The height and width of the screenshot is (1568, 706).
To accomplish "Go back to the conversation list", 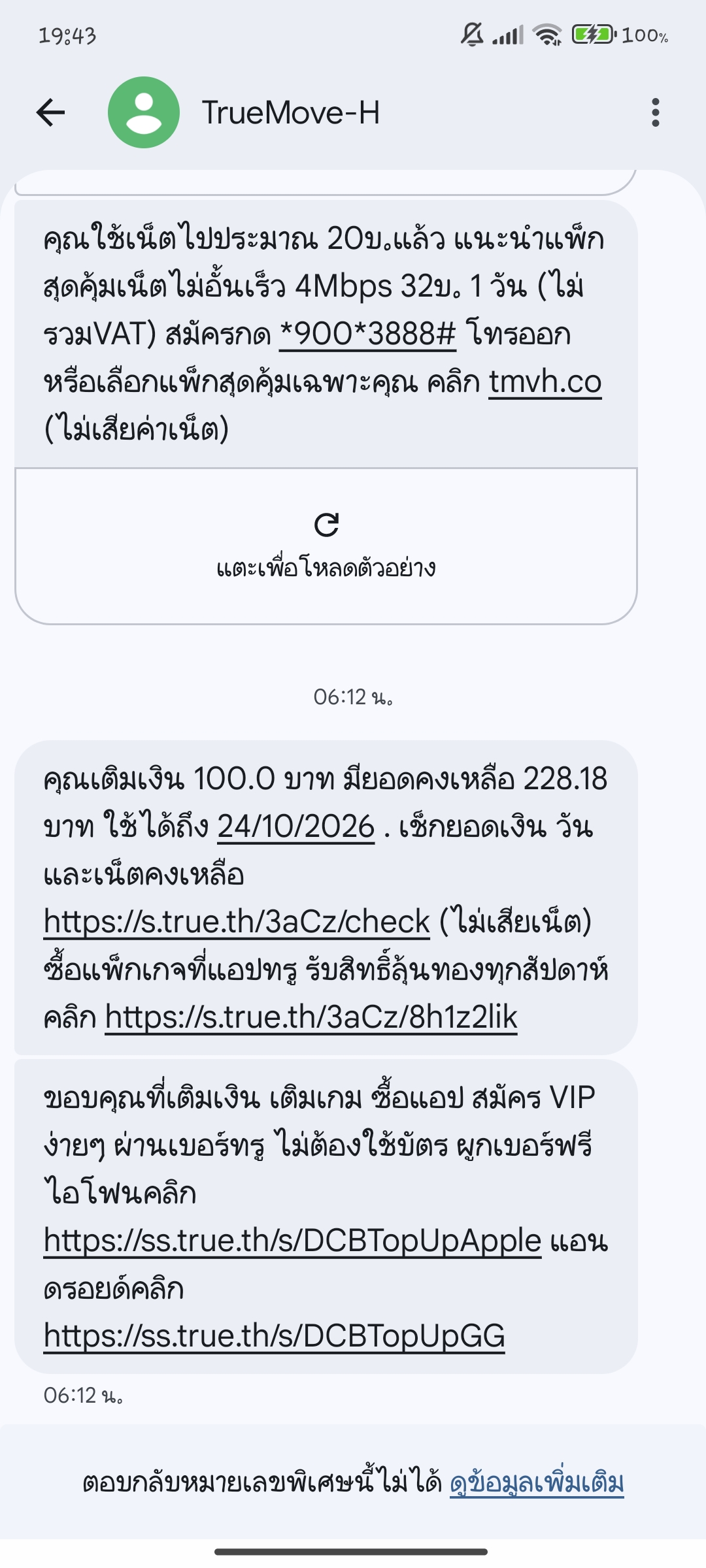I will click(x=51, y=112).
